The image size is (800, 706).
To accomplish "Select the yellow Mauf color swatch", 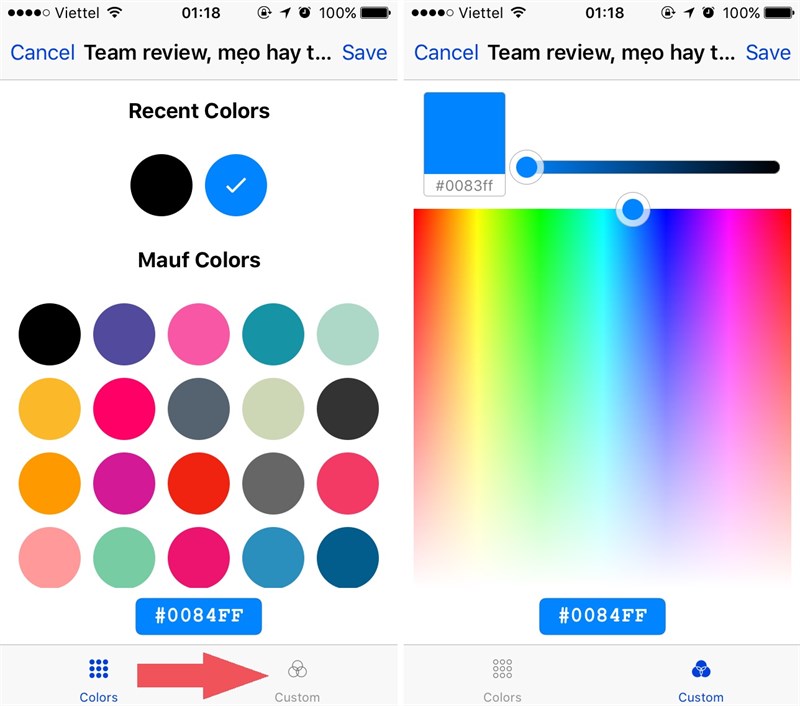I will 49,408.
